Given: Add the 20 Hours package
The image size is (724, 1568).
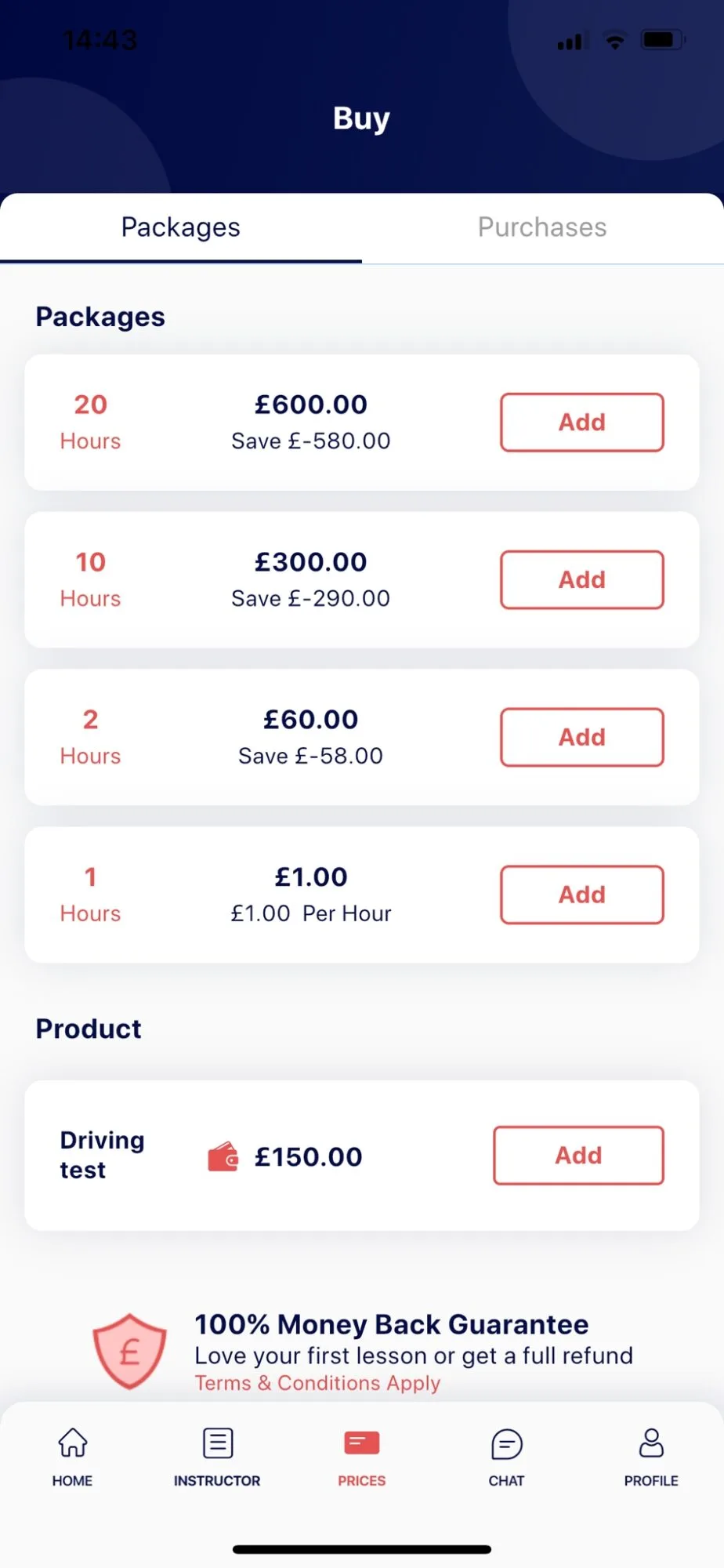Looking at the screenshot, I should tap(581, 423).
